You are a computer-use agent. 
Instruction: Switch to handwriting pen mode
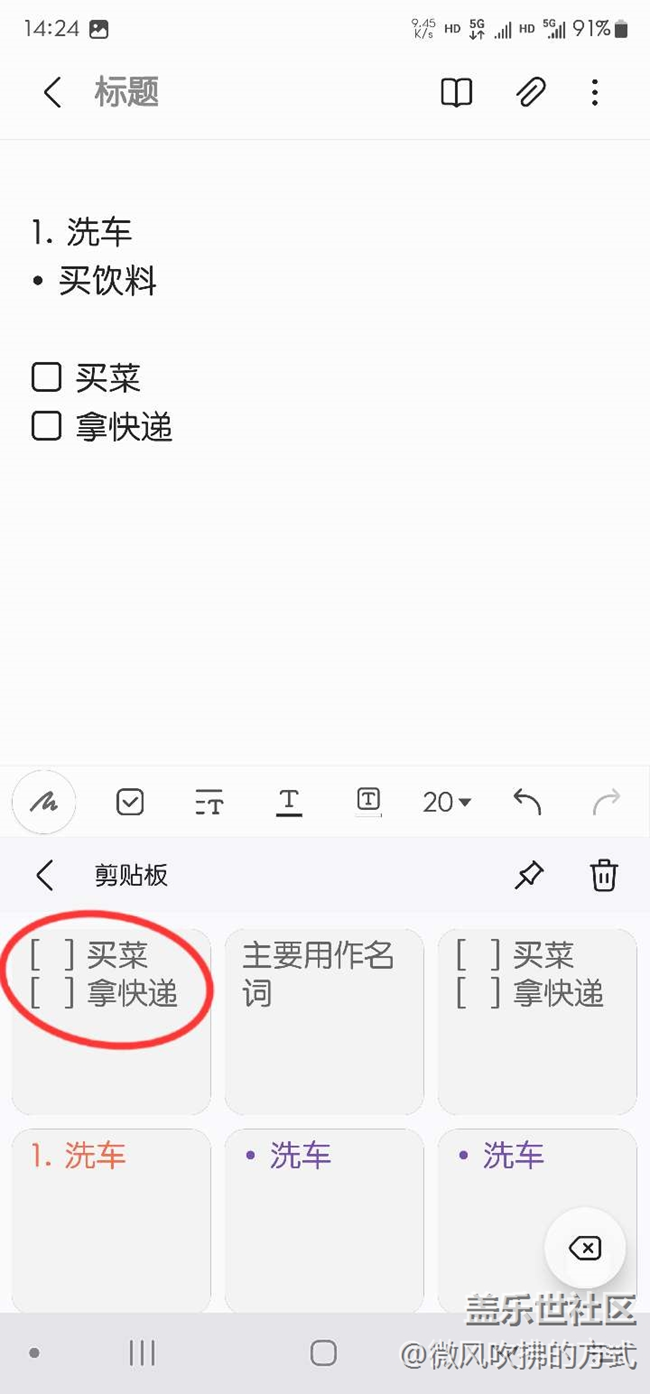44,801
